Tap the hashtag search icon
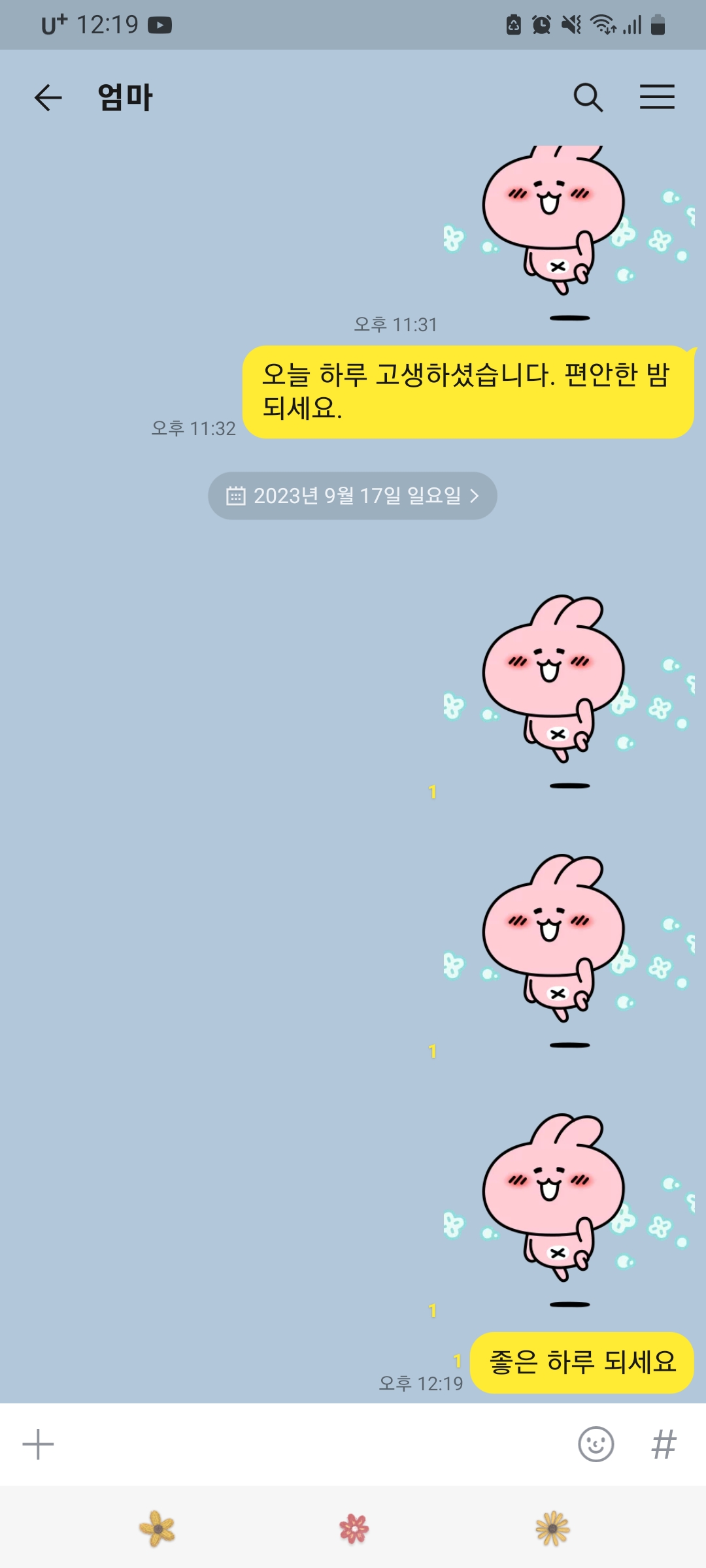 (x=664, y=1445)
